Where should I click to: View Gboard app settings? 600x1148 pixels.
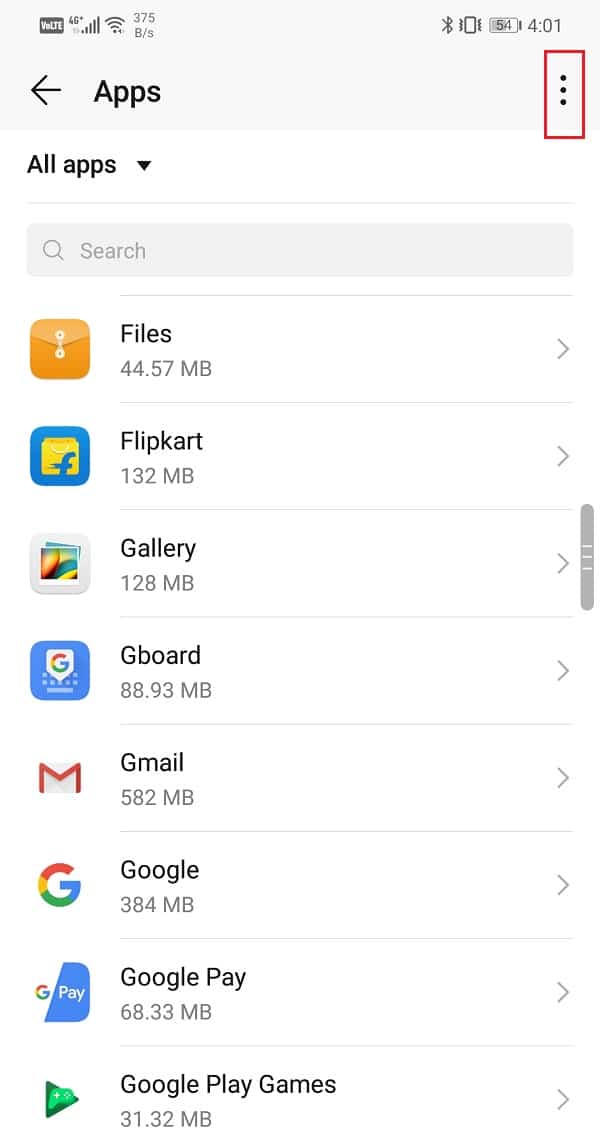(x=300, y=671)
